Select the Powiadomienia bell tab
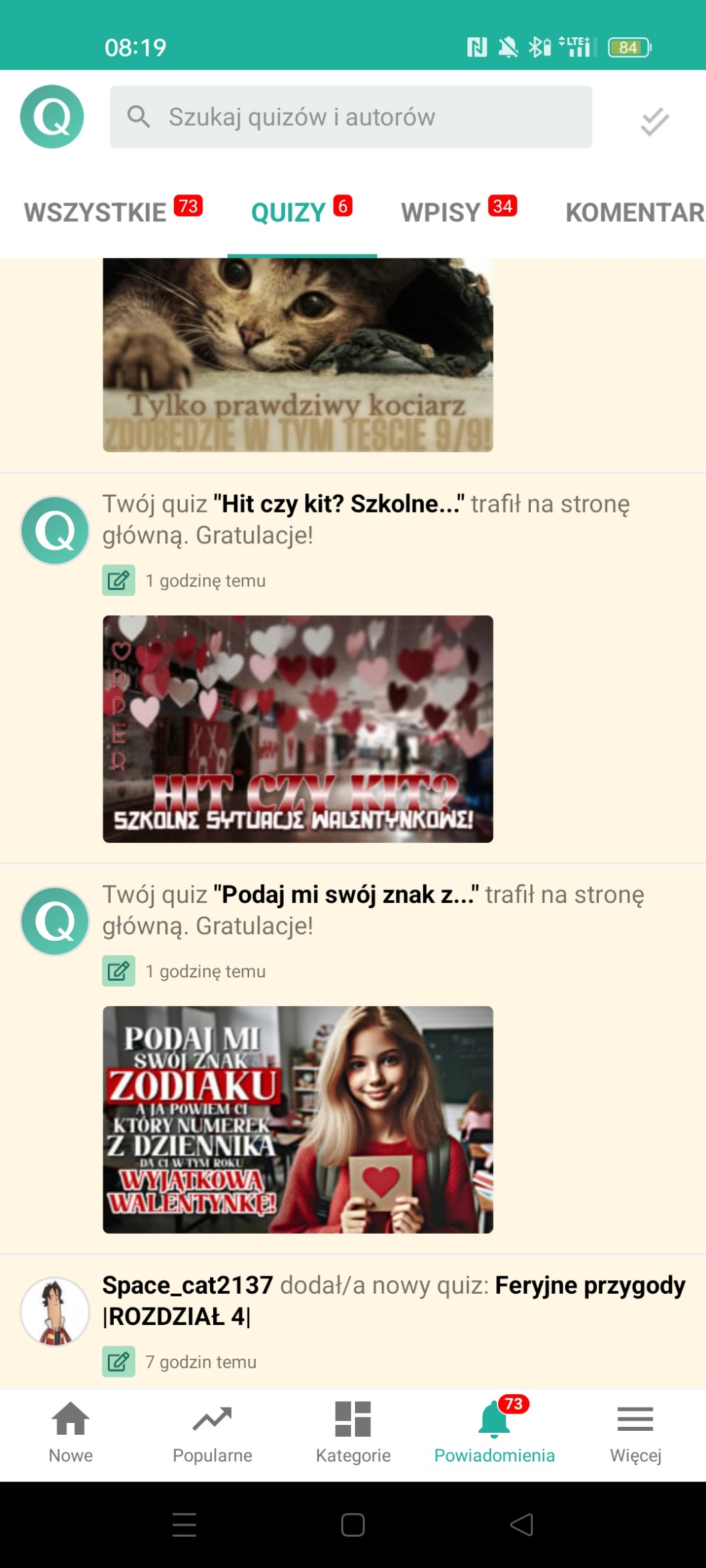This screenshot has width=706, height=1568. pos(494,1430)
